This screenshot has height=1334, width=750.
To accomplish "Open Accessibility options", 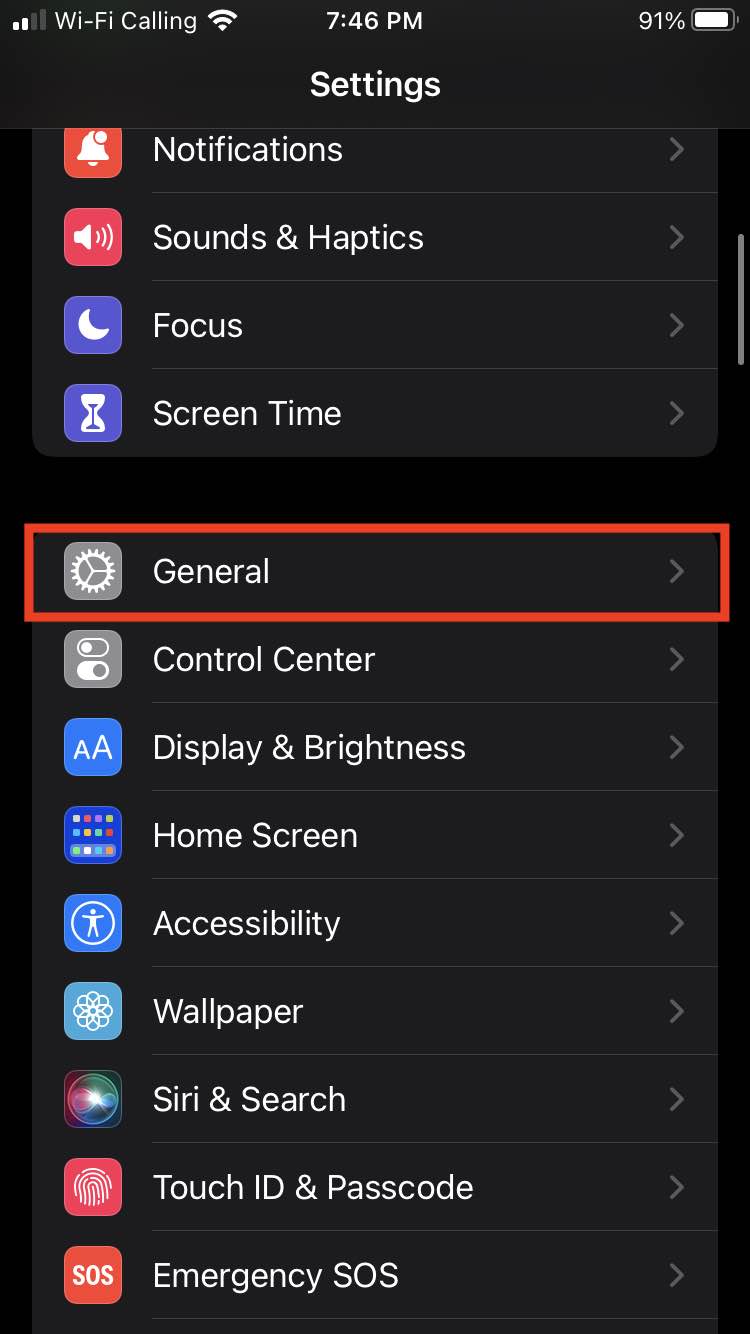I will pos(375,924).
